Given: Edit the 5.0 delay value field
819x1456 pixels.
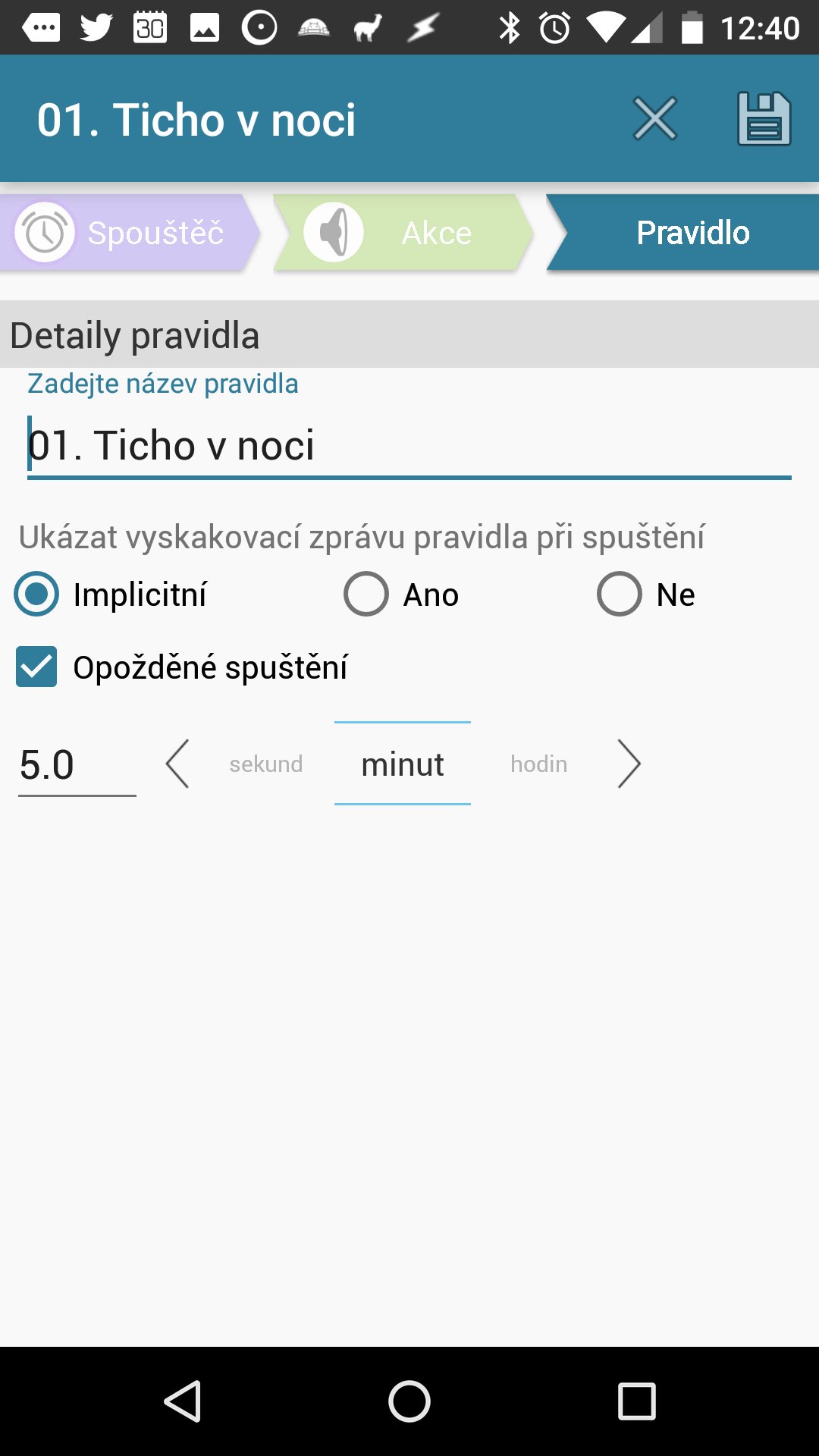Looking at the screenshot, I should (77, 764).
